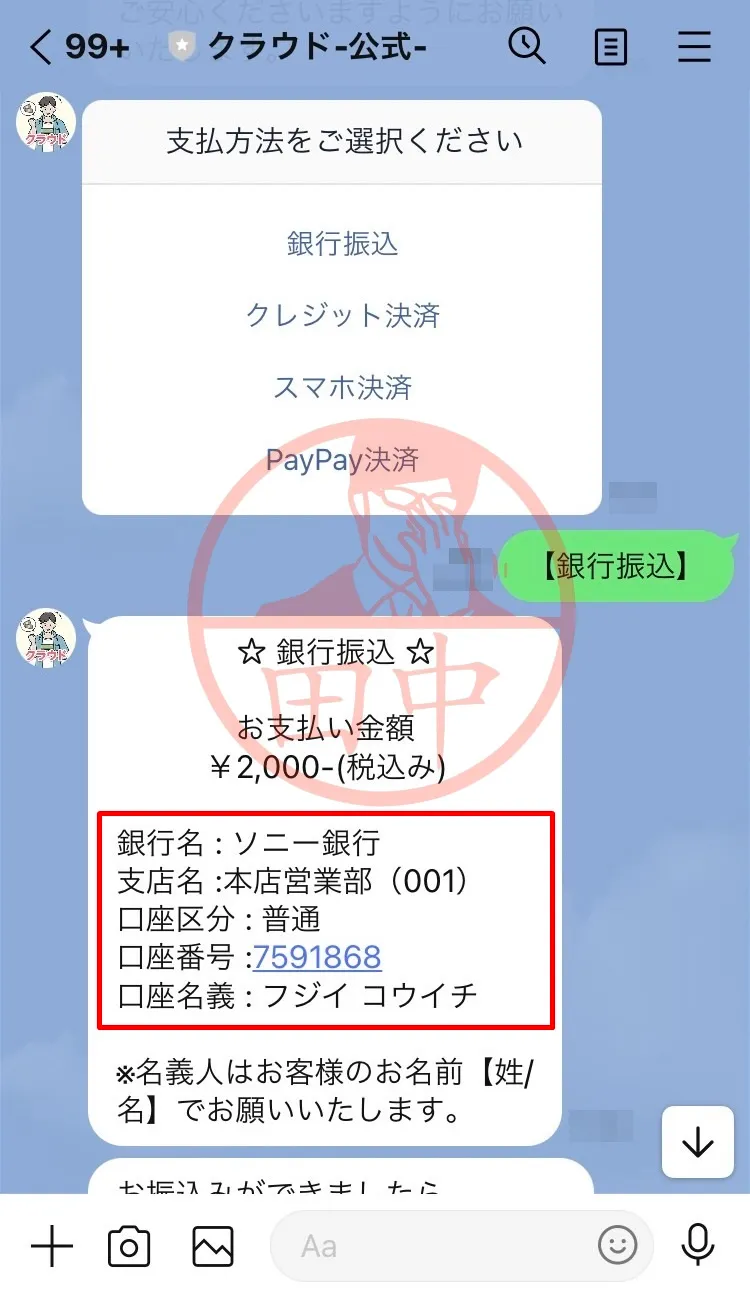This screenshot has height=1296, width=750.
Task: Open クラウド profile avatar beside payment menu
Action: click(46, 124)
